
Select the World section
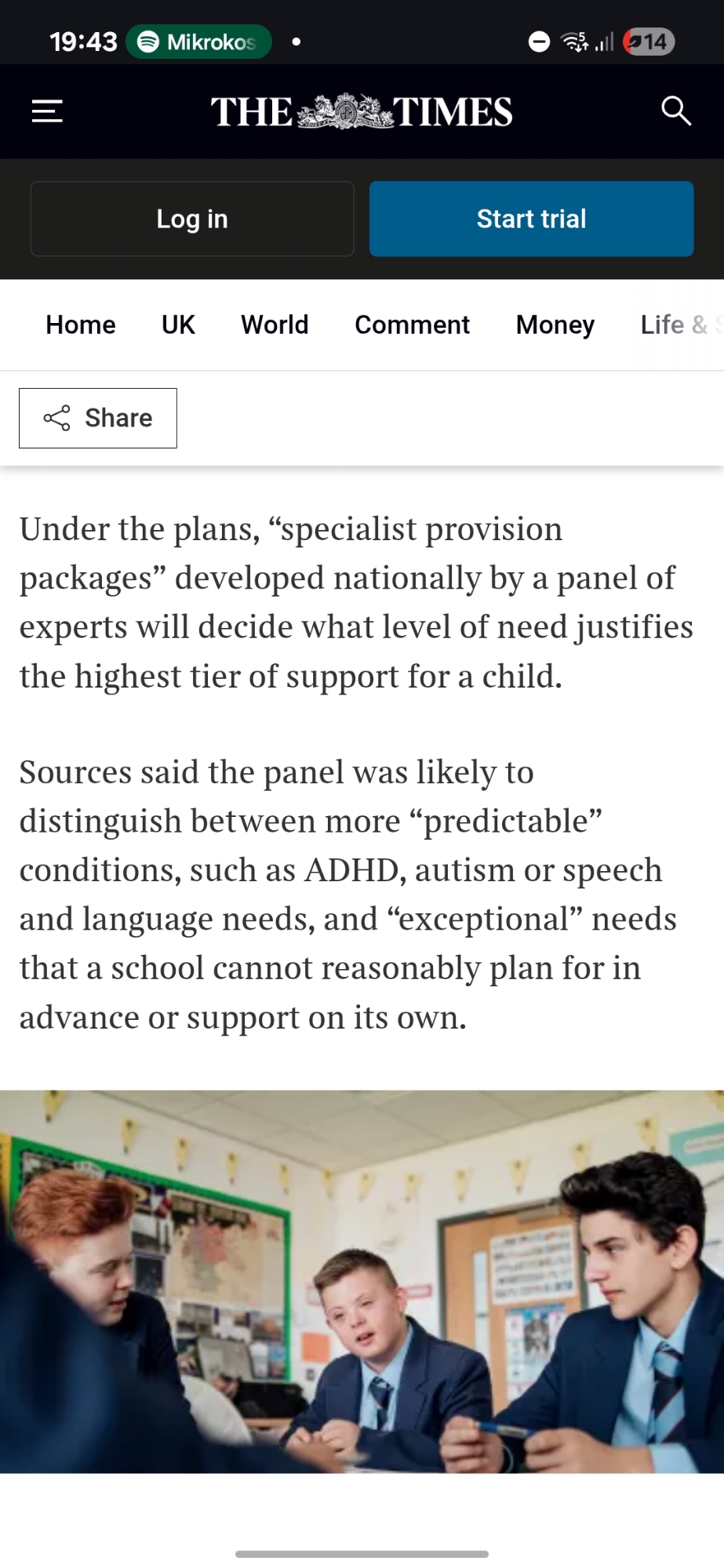point(275,325)
